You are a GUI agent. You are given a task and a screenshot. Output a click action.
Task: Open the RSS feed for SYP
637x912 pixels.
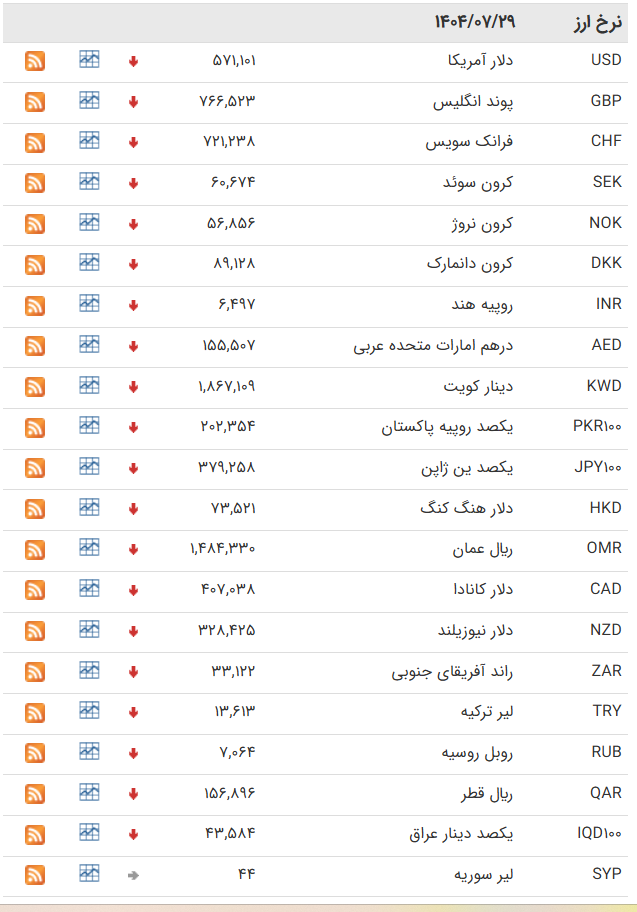(x=35, y=875)
